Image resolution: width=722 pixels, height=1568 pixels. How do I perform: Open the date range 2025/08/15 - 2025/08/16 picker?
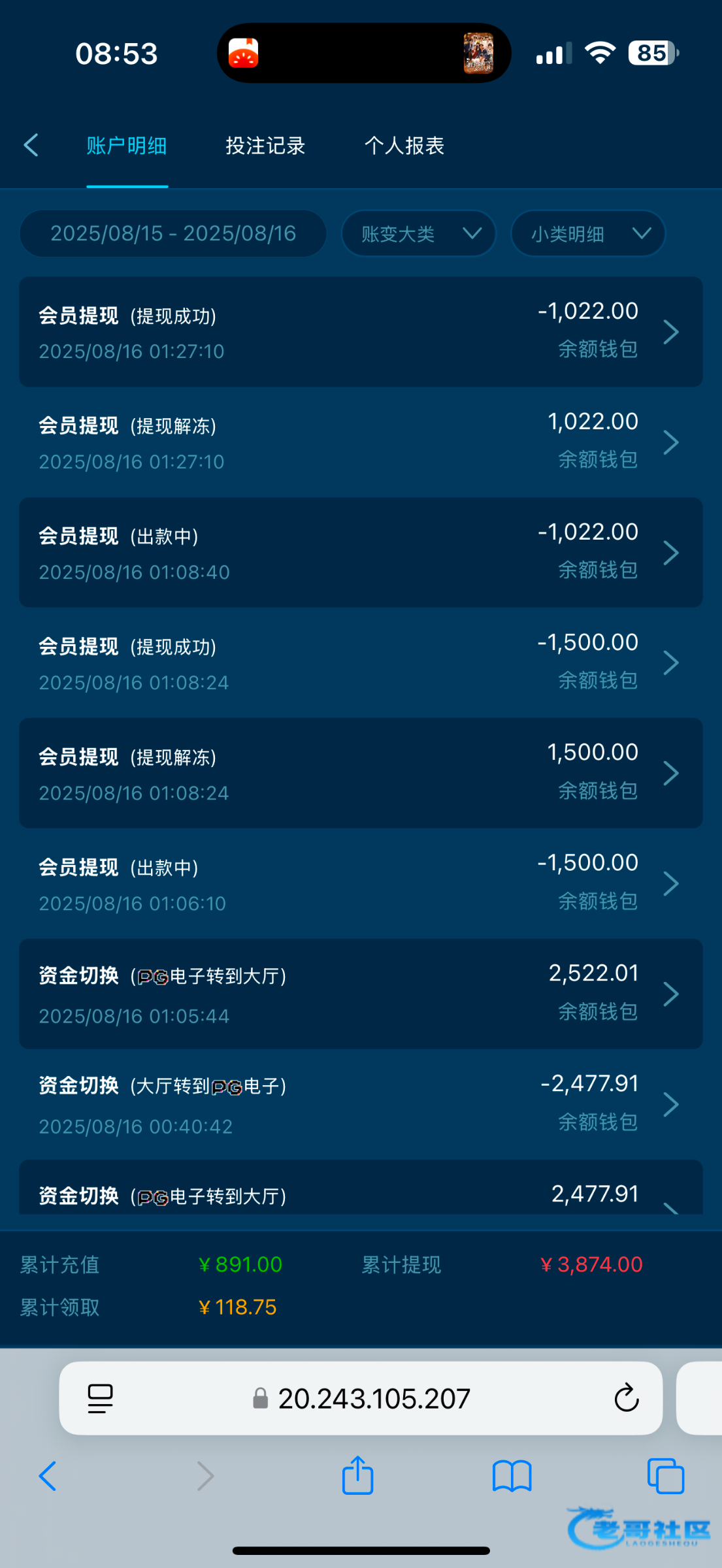click(173, 233)
